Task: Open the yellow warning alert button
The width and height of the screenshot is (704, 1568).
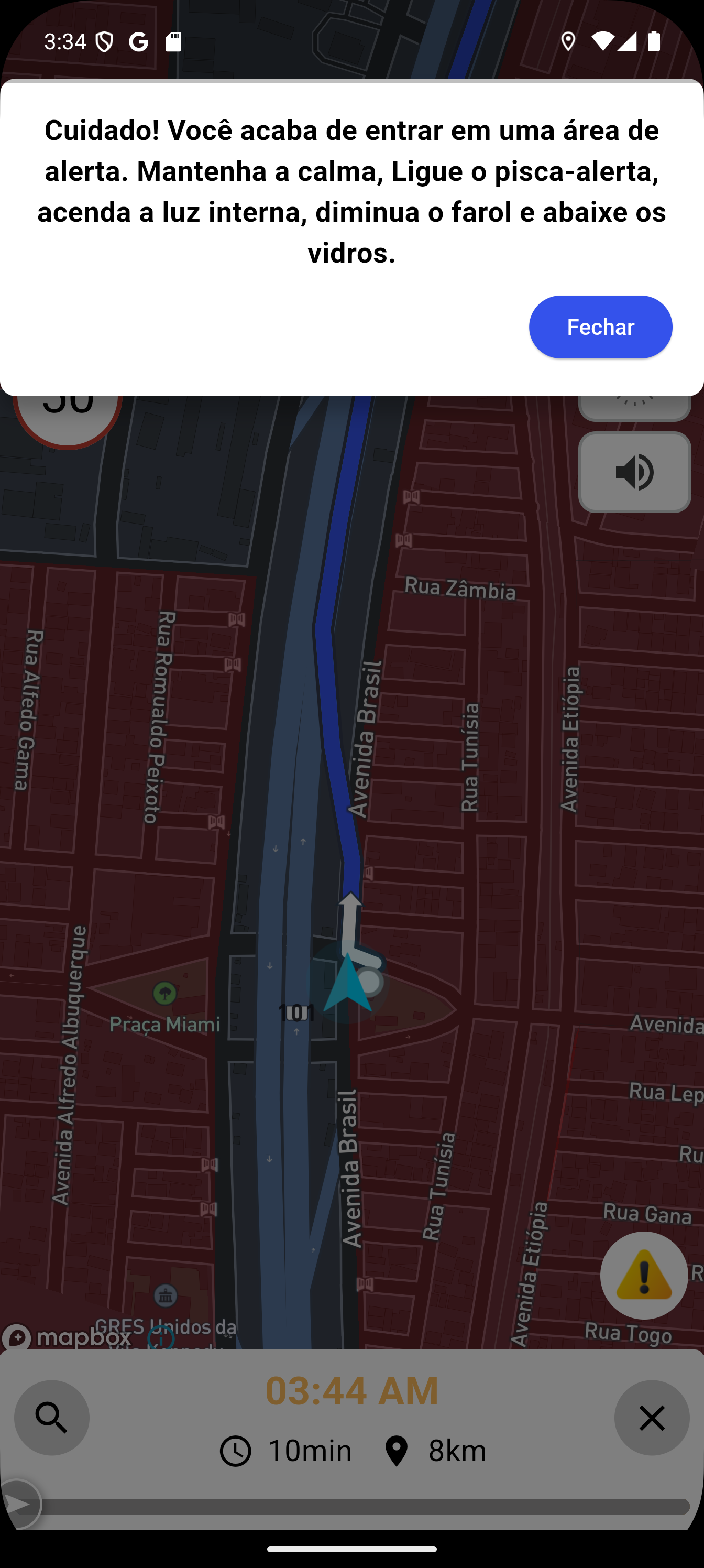Action: tap(644, 1275)
